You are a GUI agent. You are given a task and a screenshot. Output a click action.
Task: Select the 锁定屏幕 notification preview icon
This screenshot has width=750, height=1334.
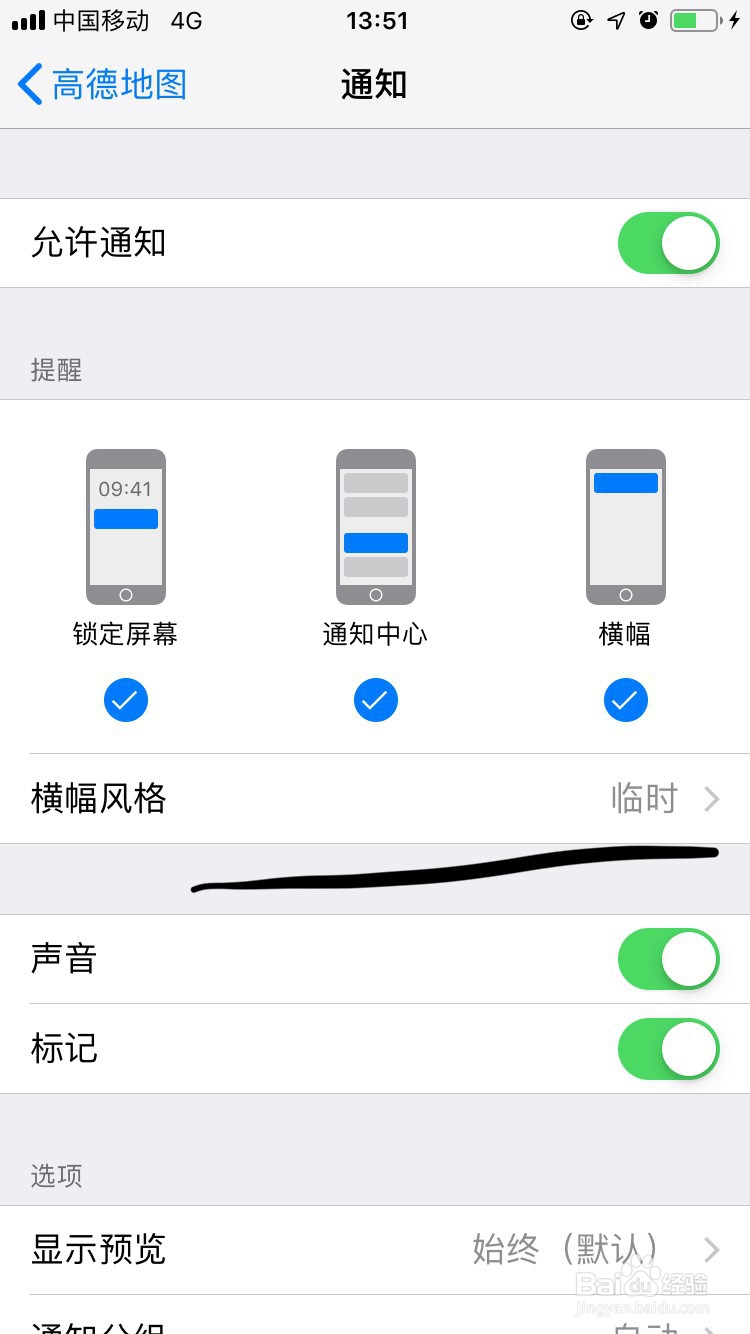pyautogui.click(x=125, y=525)
